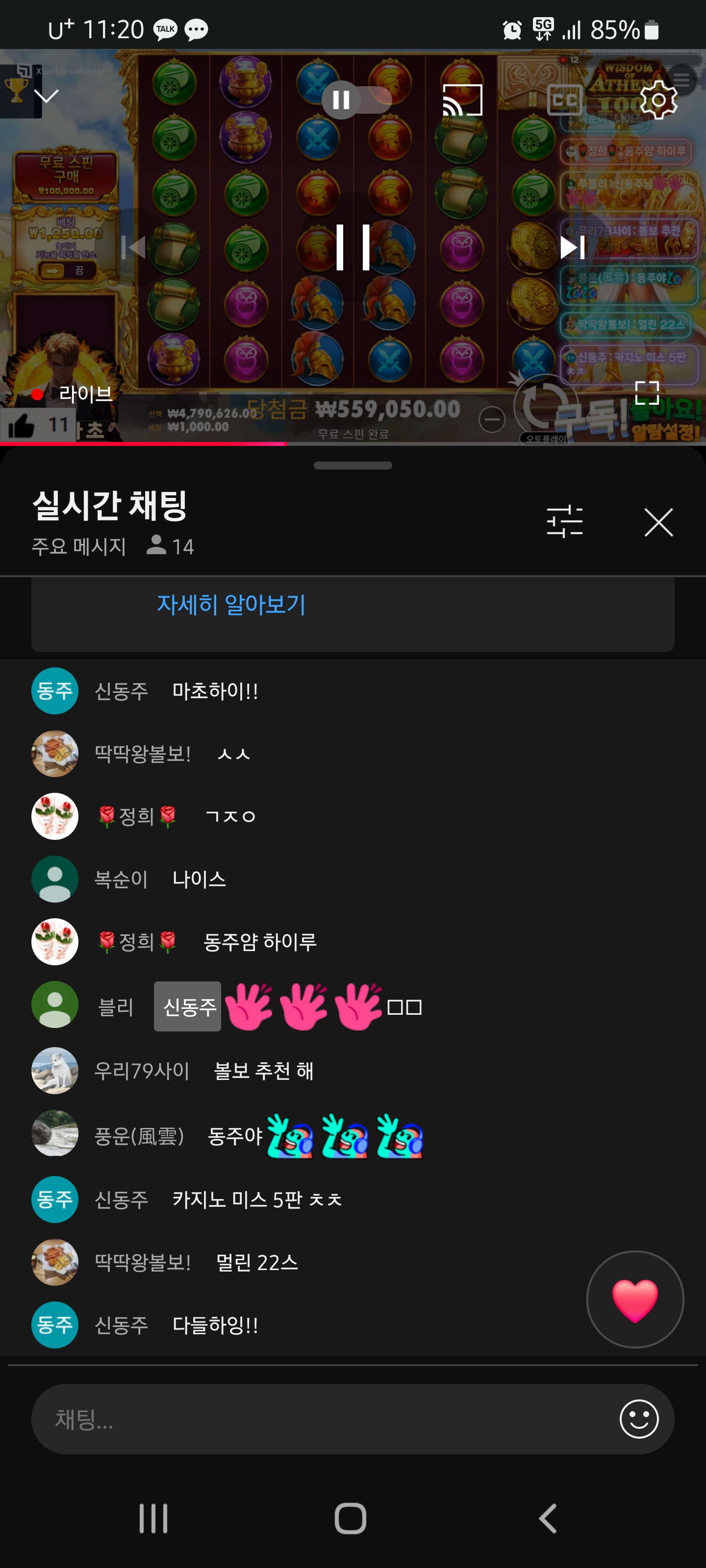Turn on closed captions
The image size is (706, 1568).
(x=564, y=100)
